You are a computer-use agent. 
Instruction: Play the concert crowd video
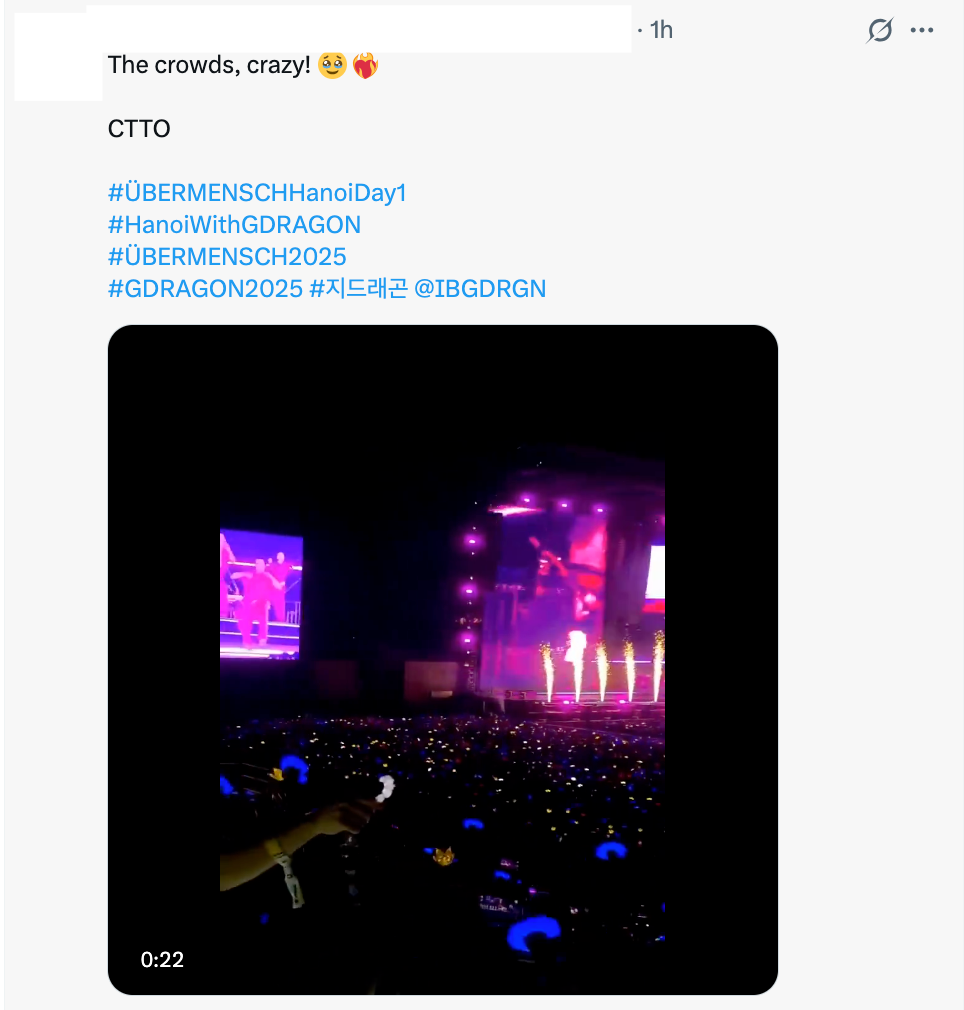(442, 660)
